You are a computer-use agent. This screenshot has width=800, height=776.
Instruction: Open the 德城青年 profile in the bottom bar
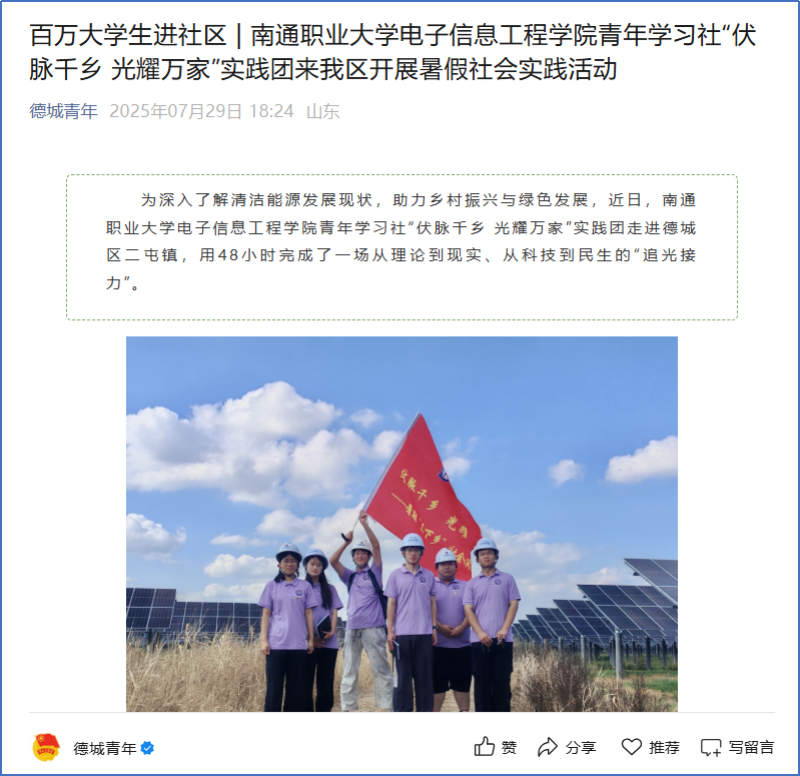point(104,747)
